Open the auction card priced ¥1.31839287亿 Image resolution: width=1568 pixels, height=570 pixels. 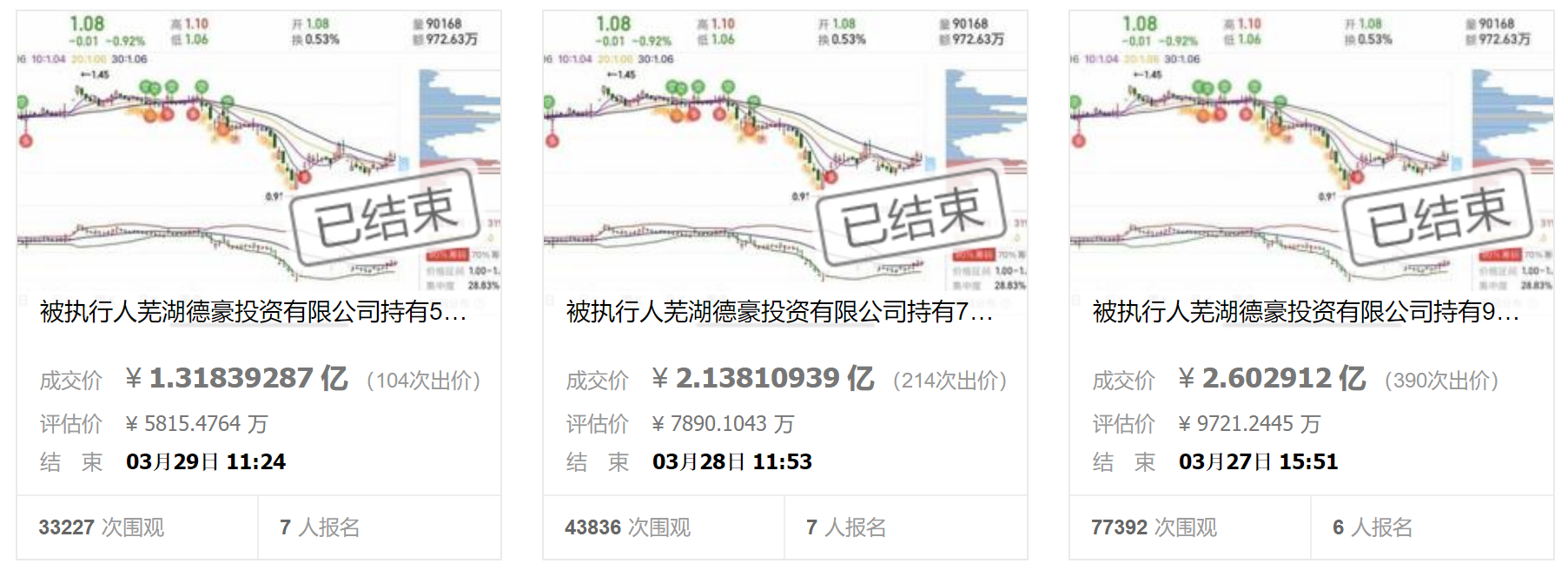click(x=259, y=285)
